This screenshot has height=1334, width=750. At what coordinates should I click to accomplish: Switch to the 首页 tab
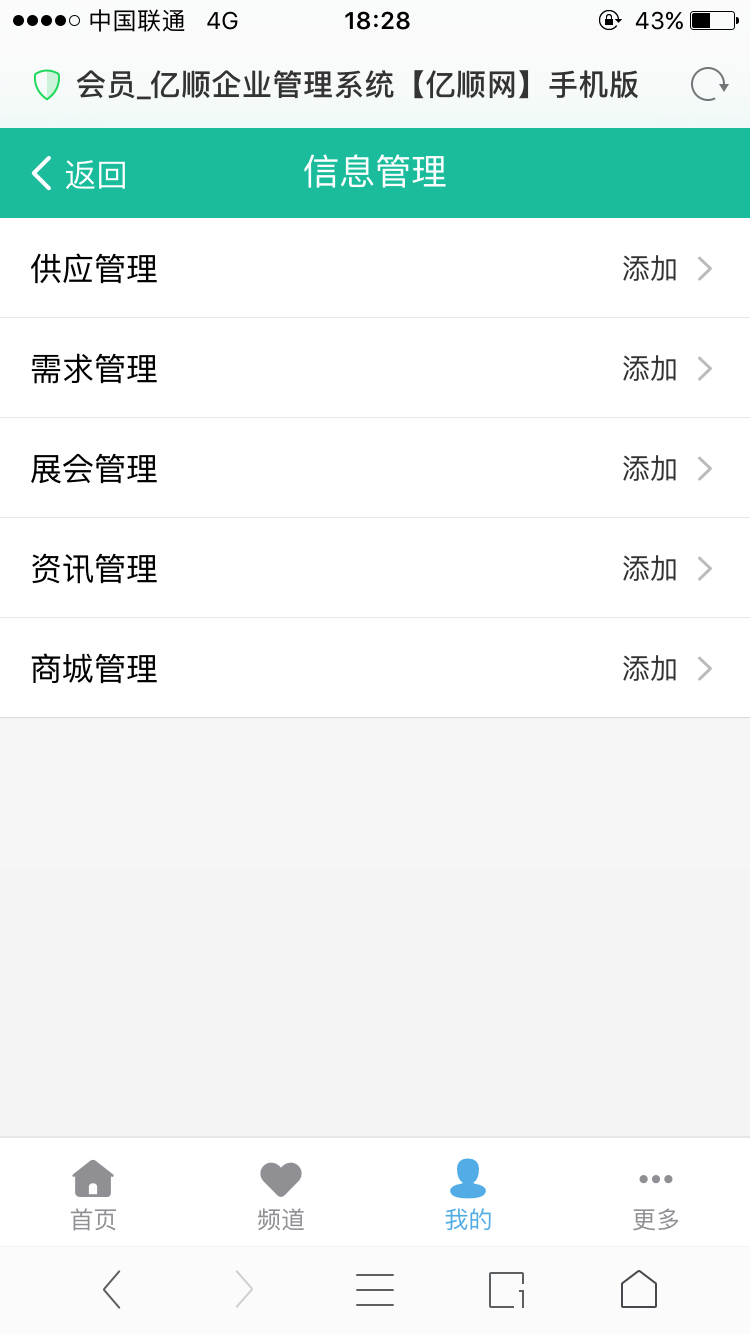(93, 1194)
